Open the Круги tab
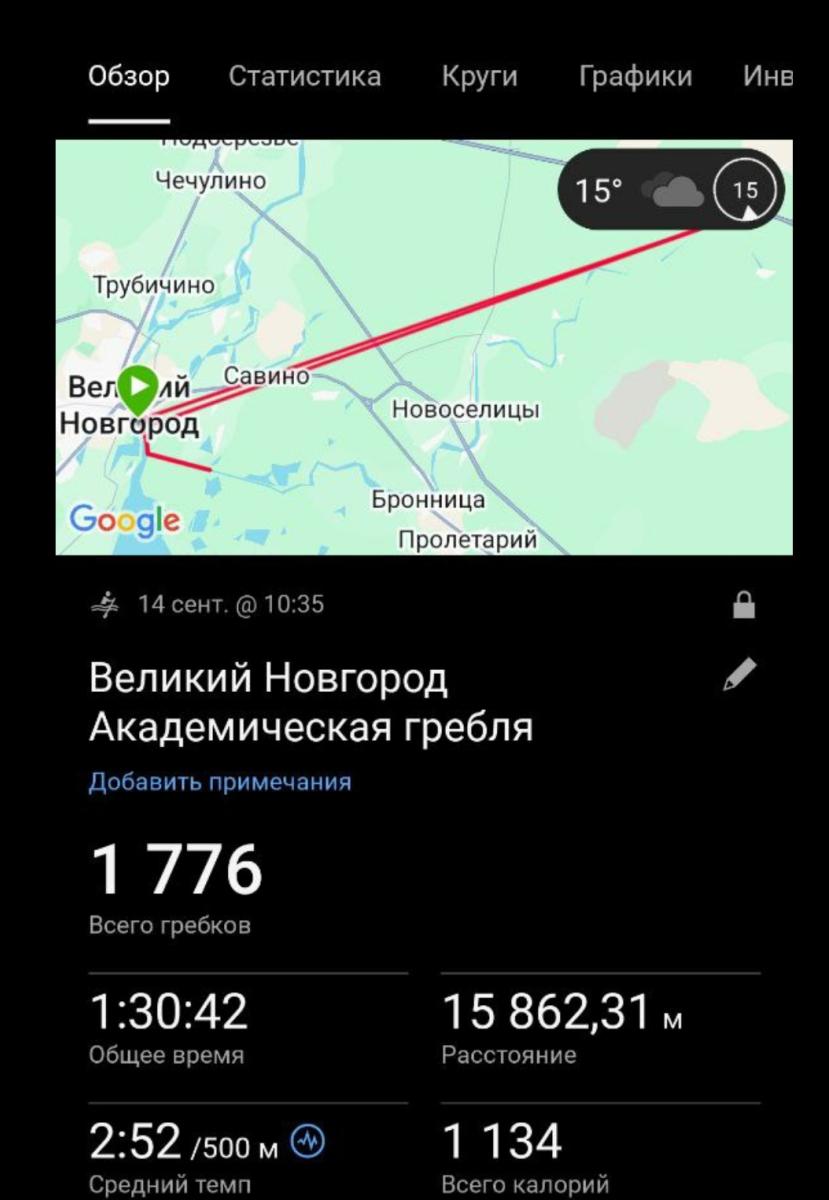 point(479,77)
